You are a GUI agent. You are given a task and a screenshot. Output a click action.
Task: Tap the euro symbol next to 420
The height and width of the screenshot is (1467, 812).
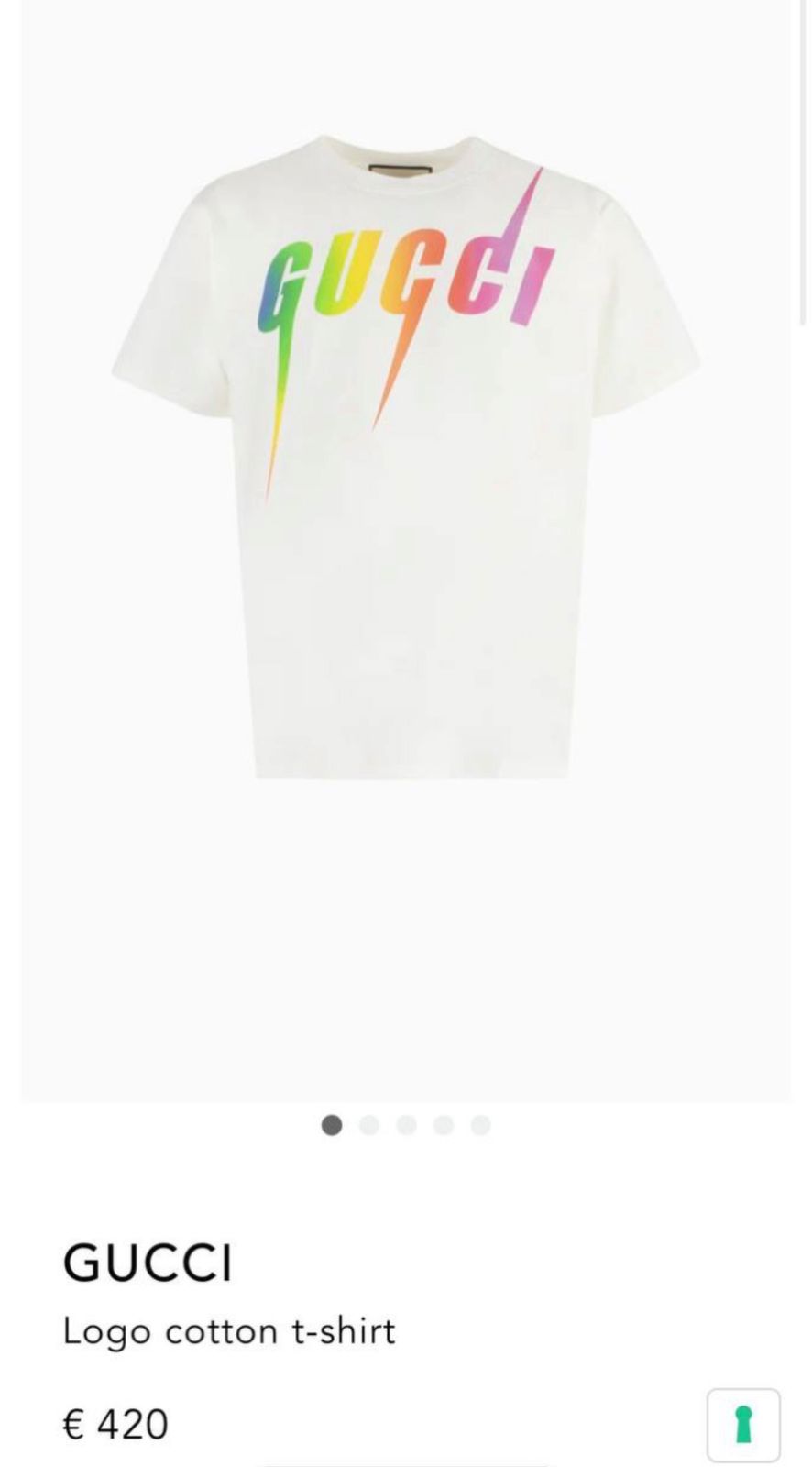click(72, 1424)
